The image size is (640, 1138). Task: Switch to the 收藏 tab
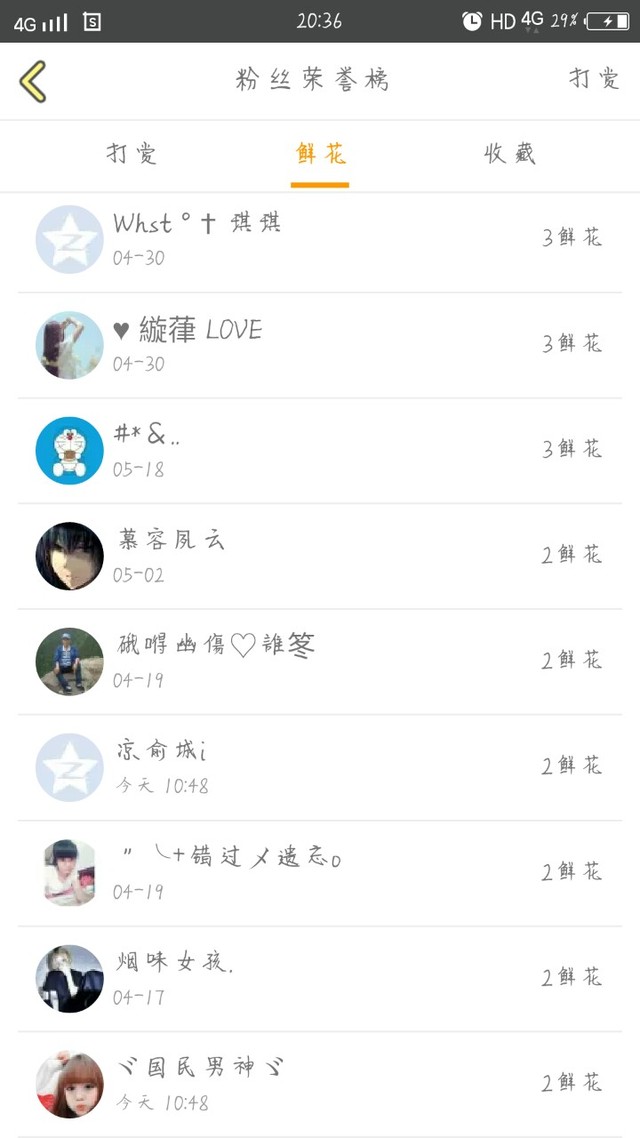510,154
